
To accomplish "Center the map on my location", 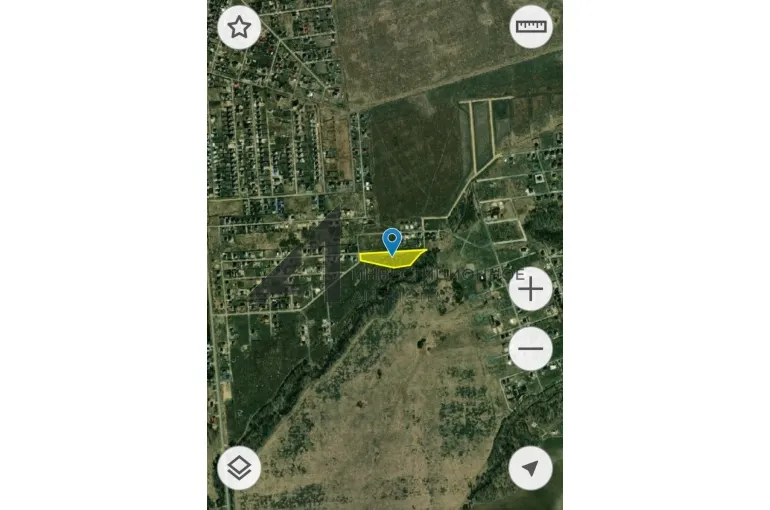I will coord(531,468).
